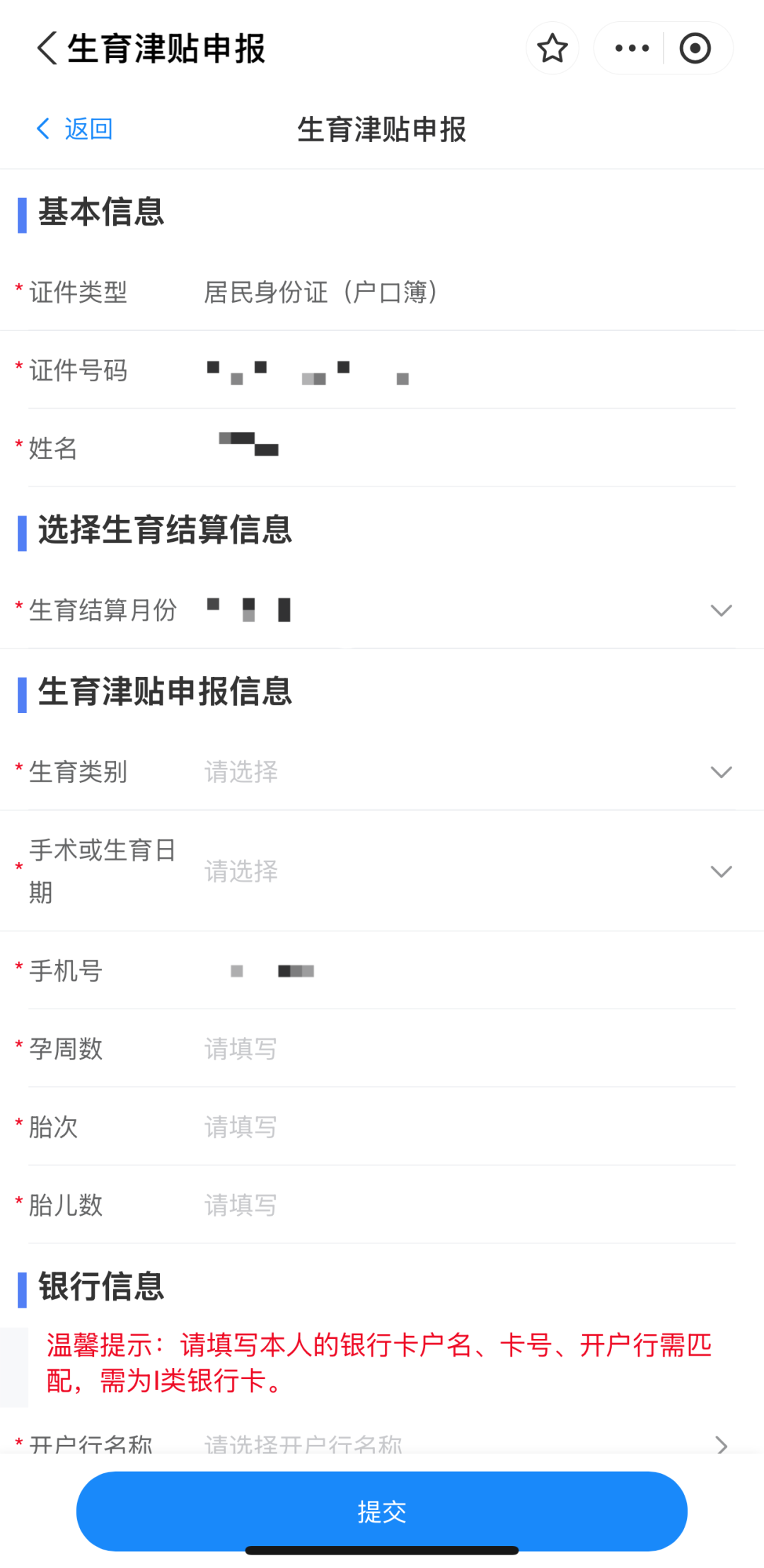The image size is (764, 1568).
Task: Expand the 生育结算月份 dropdown
Action: (720, 609)
